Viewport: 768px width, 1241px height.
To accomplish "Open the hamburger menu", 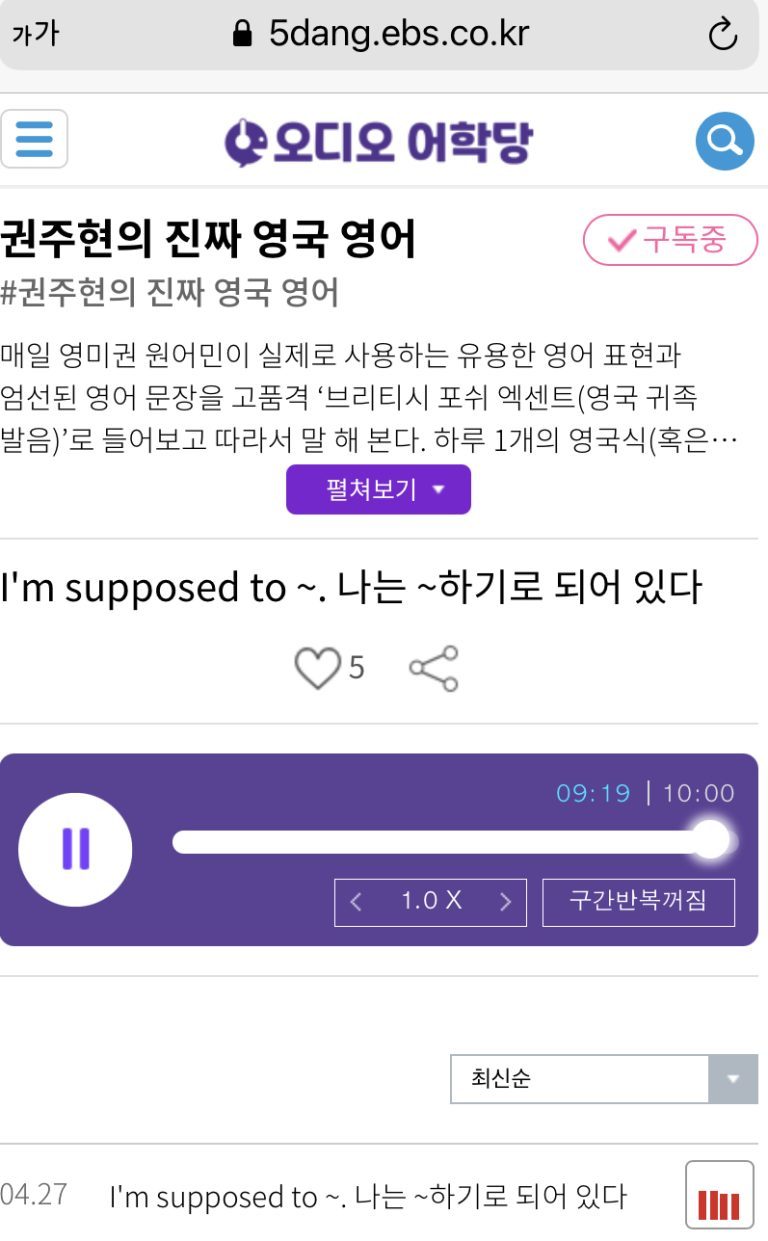I will 34,139.
